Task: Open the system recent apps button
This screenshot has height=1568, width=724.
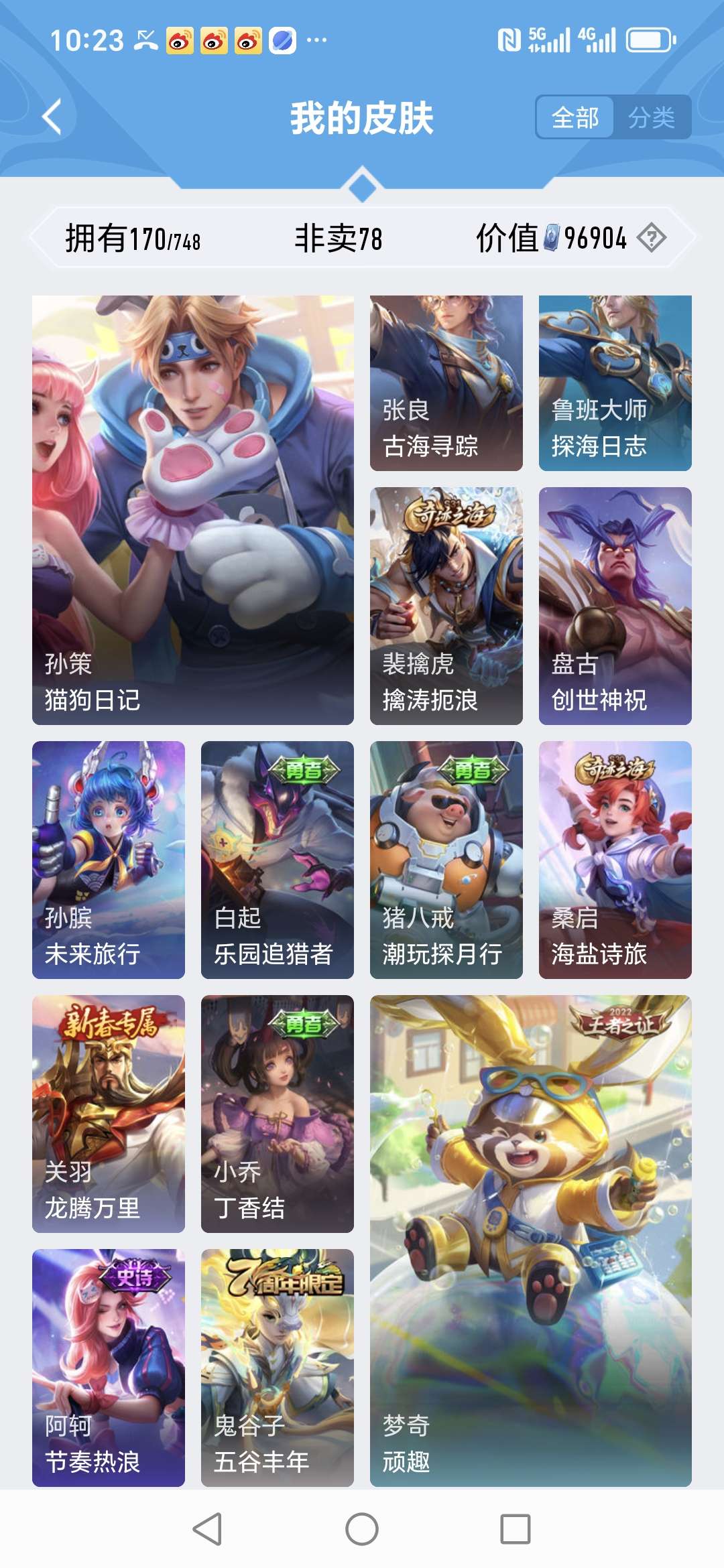Action: 515,1529
